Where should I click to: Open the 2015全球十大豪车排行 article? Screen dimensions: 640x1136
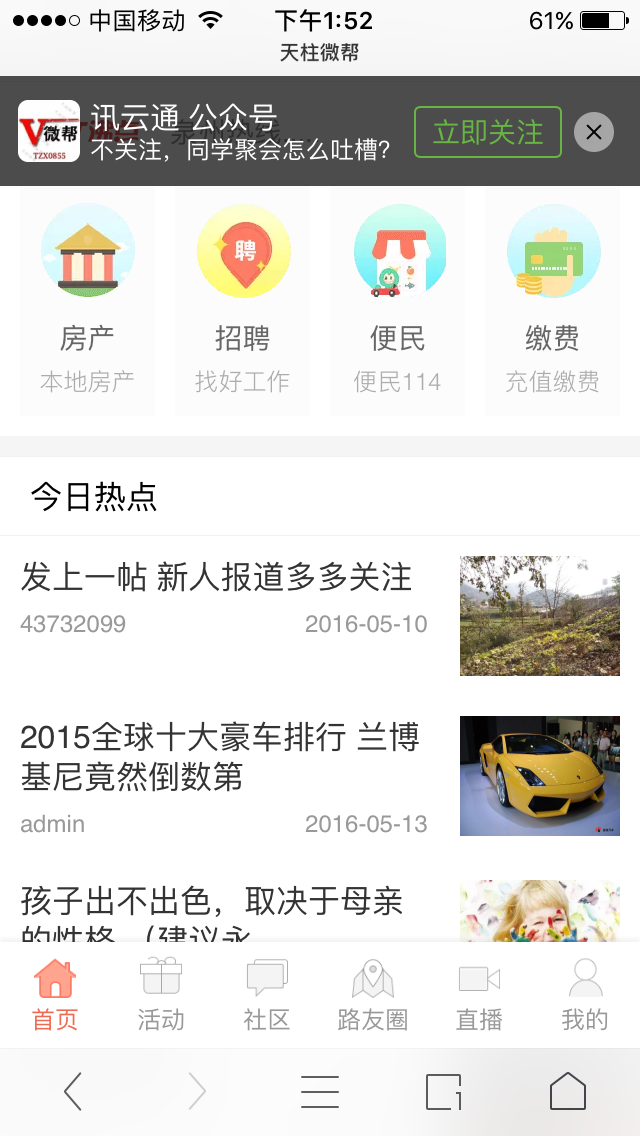click(x=320, y=777)
